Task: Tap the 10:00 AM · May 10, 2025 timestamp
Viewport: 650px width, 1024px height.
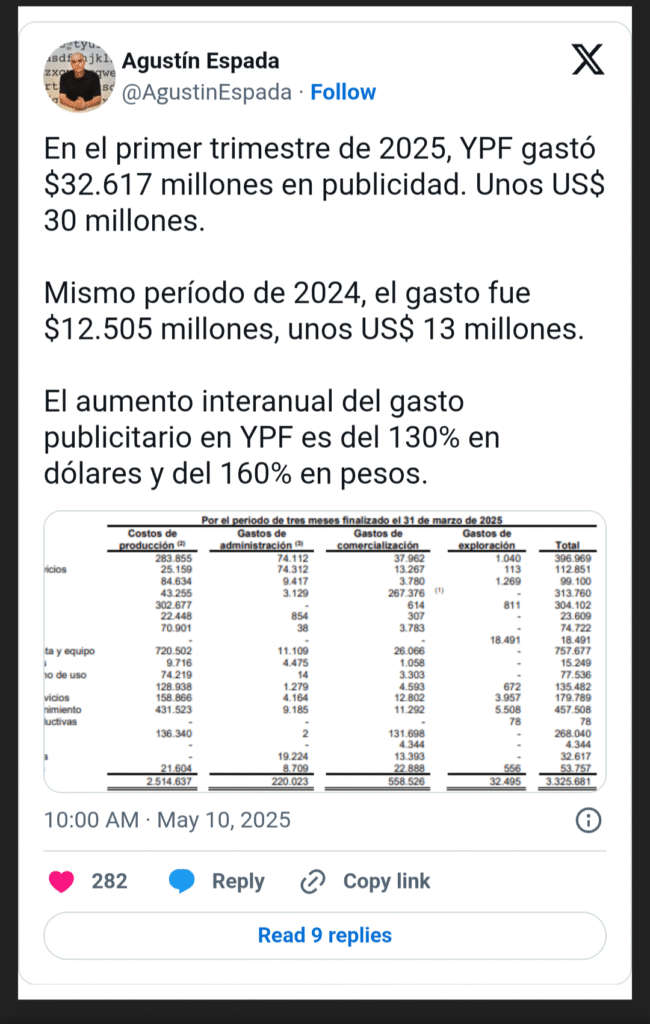Action: 167,820
